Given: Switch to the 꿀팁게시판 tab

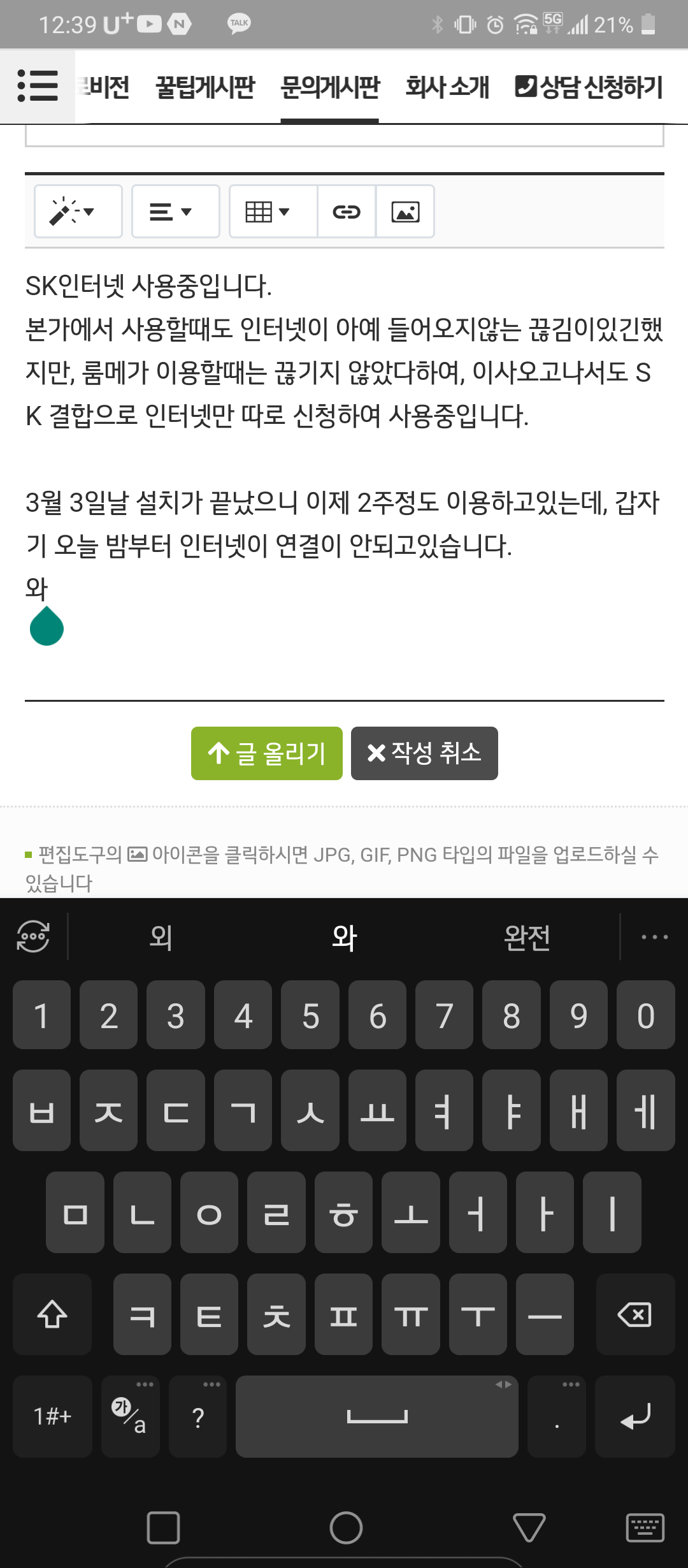Looking at the screenshot, I should tap(205, 87).
